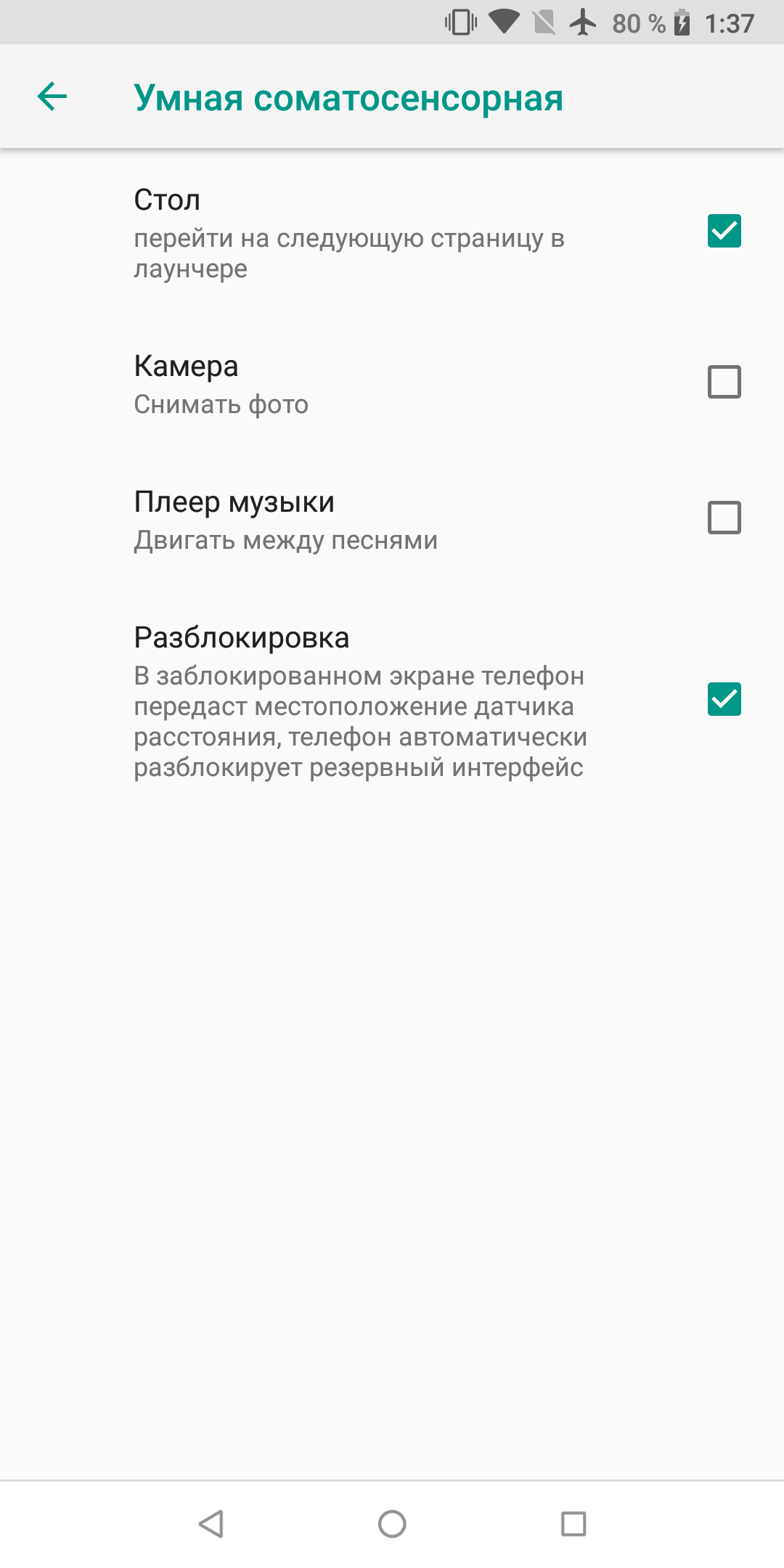Go back using the top-left arrow
Screen dimensions: 784x1568
pos(52,97)
